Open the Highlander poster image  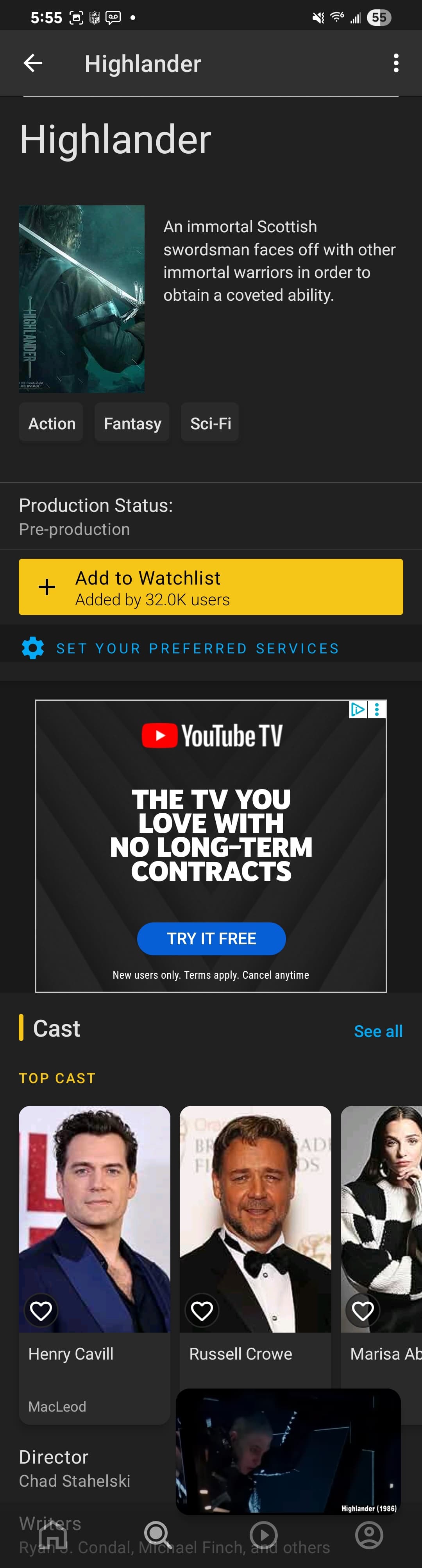(82, 298)
